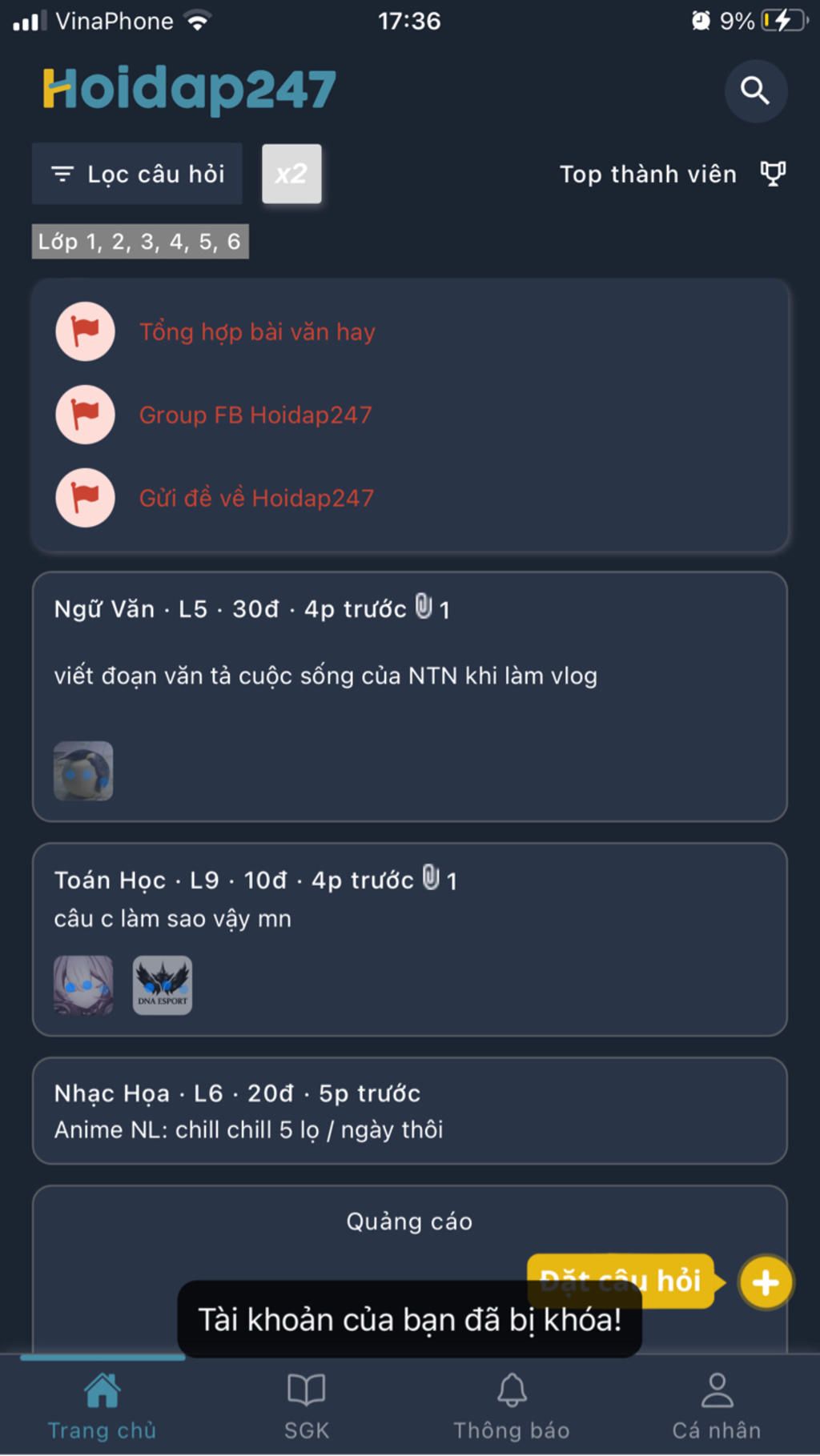Open the search magnifier icon
Image resolution: width=820 pixels, height=1456 pixels.
(755, 91)
